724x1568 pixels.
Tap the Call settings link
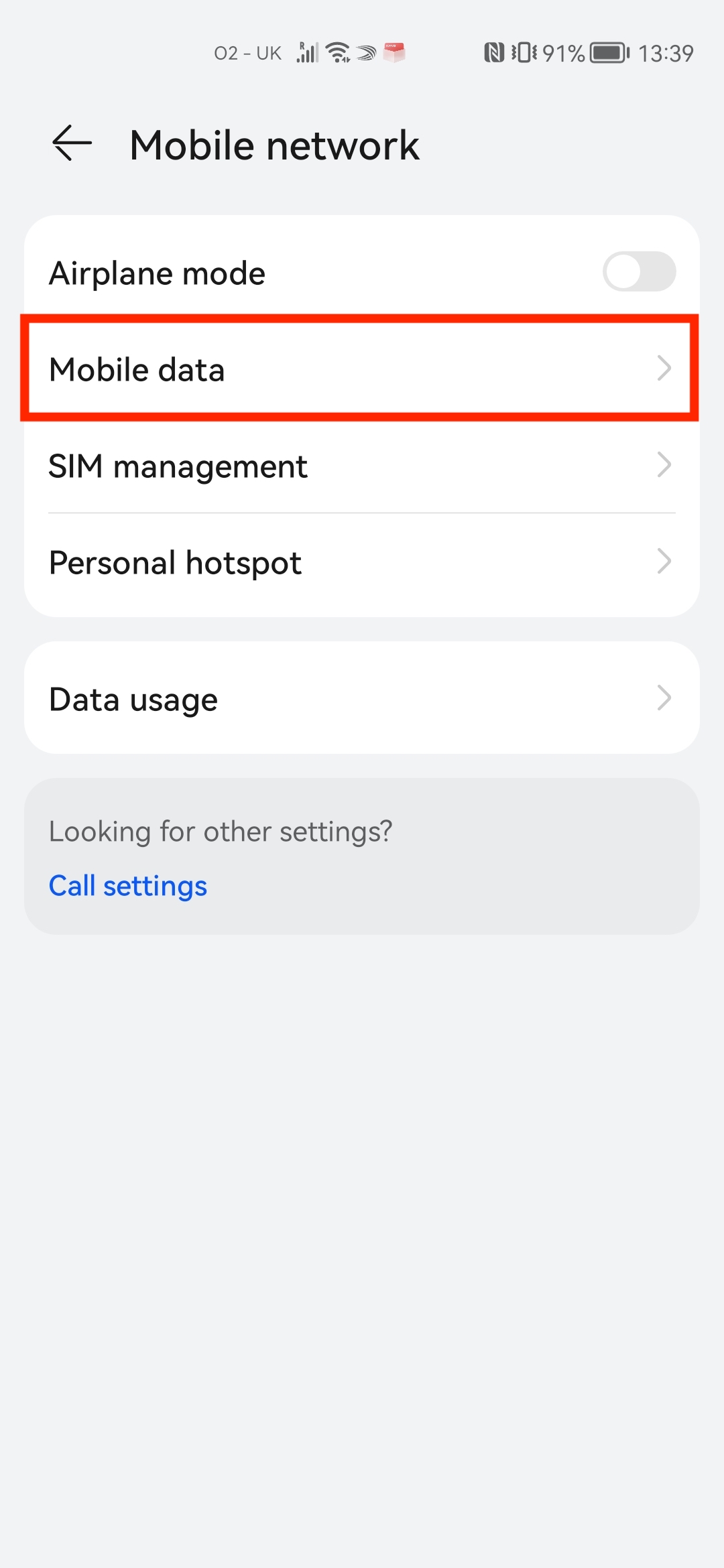128,886
